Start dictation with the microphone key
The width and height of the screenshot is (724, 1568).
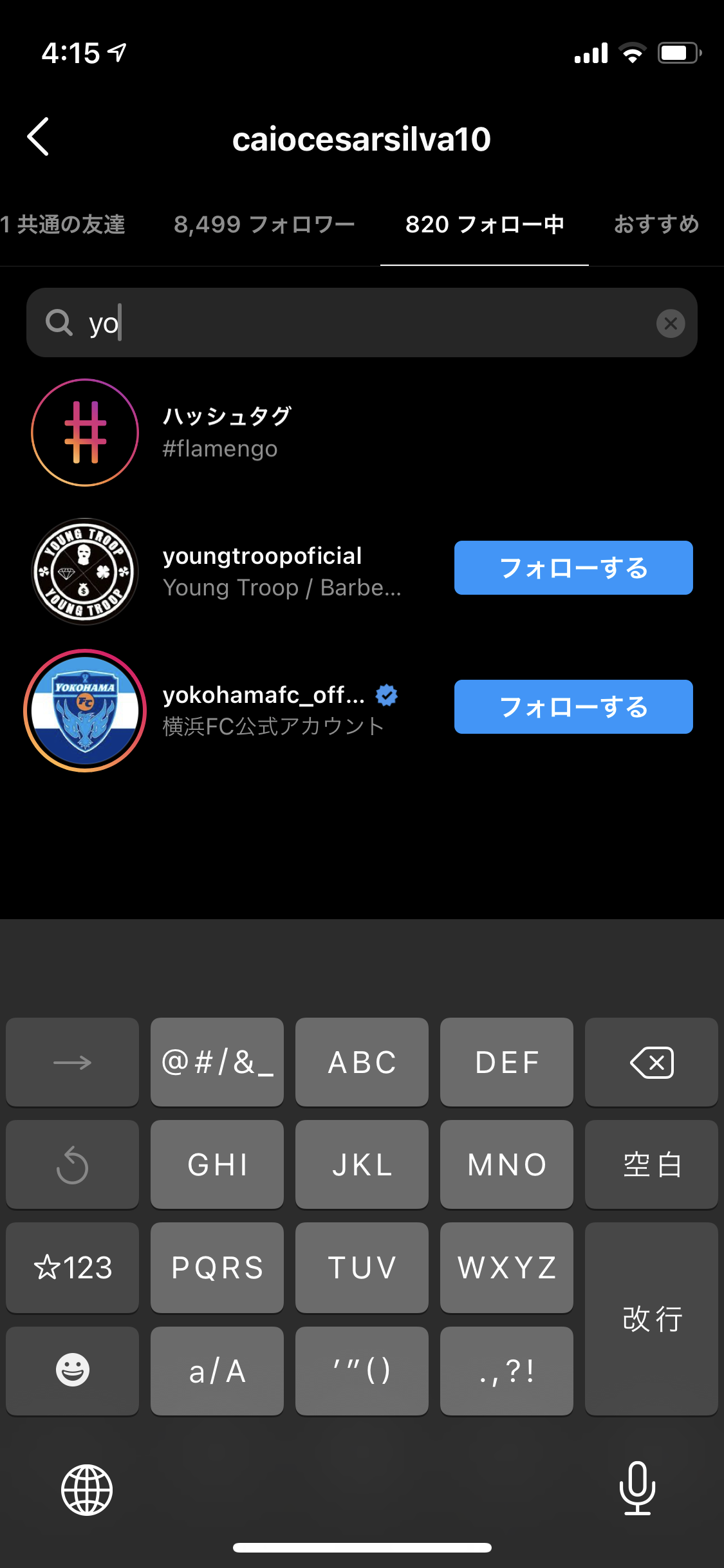click(x=637, y=1488)
